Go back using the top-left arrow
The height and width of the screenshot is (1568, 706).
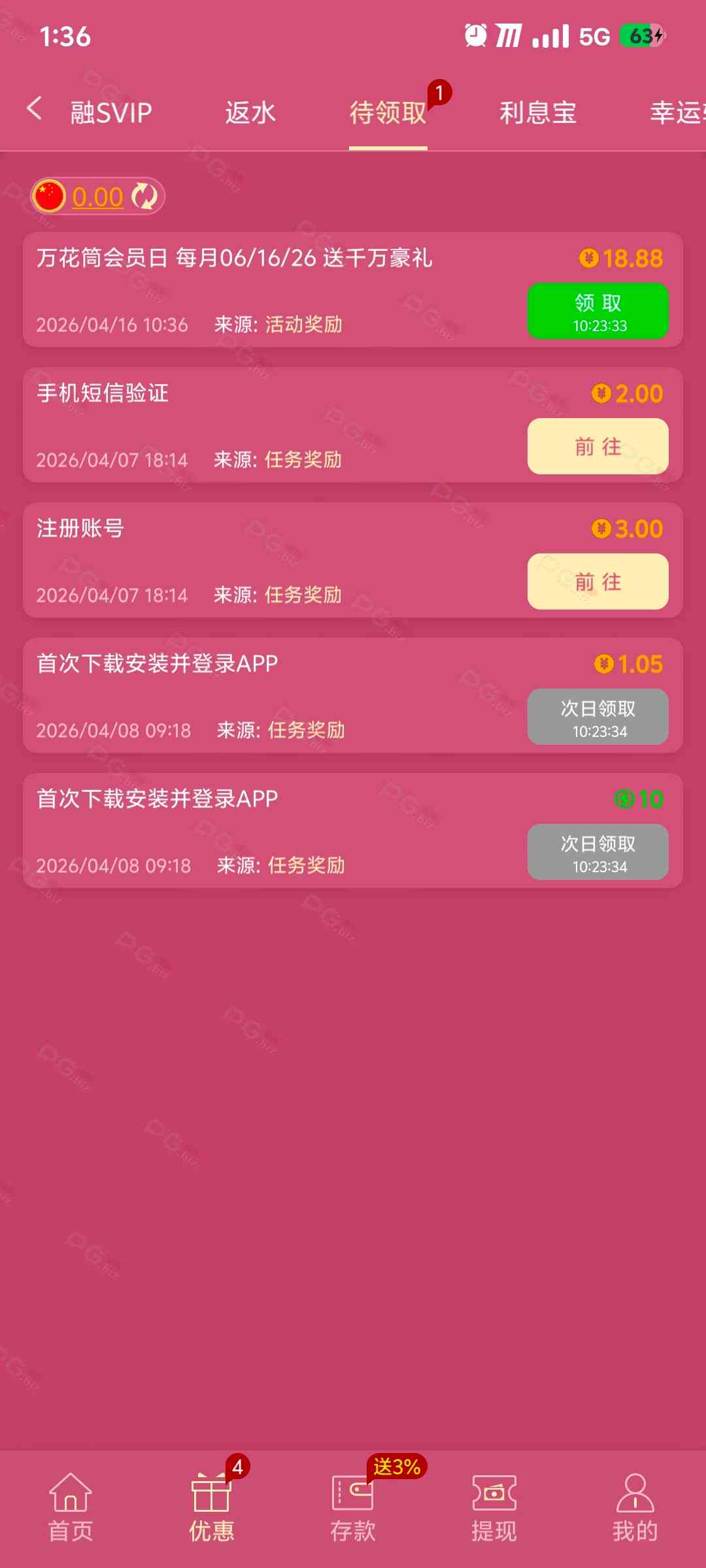pos(35,109)
